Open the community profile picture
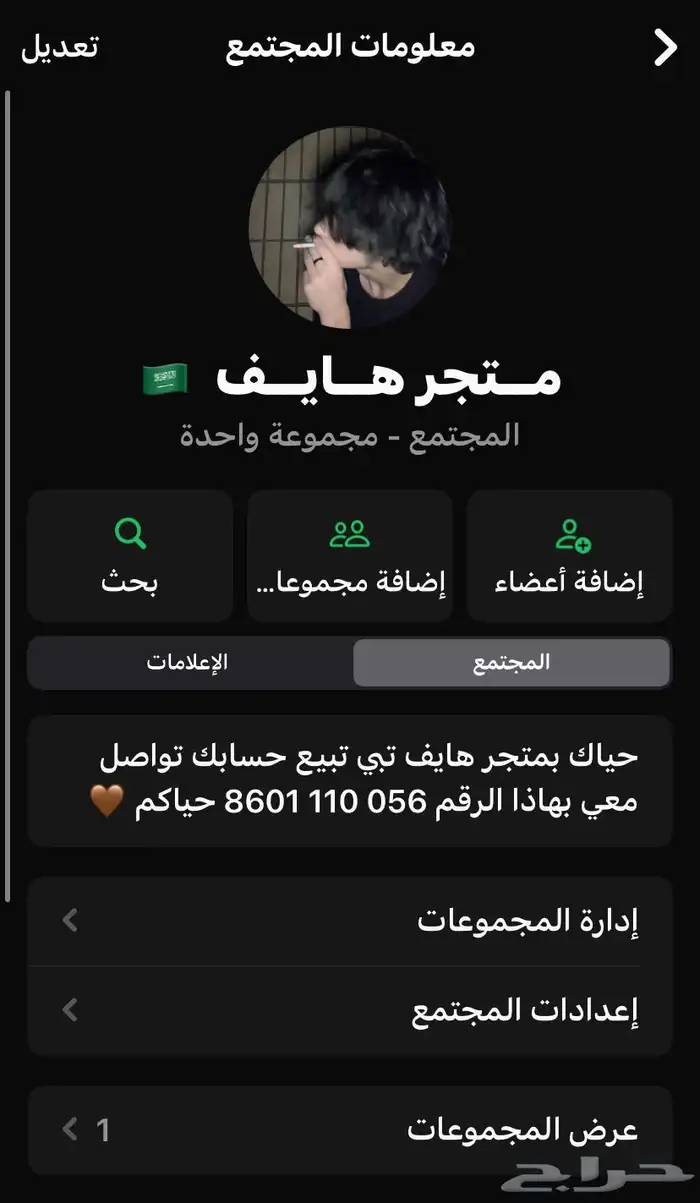 tap(349, 227)
